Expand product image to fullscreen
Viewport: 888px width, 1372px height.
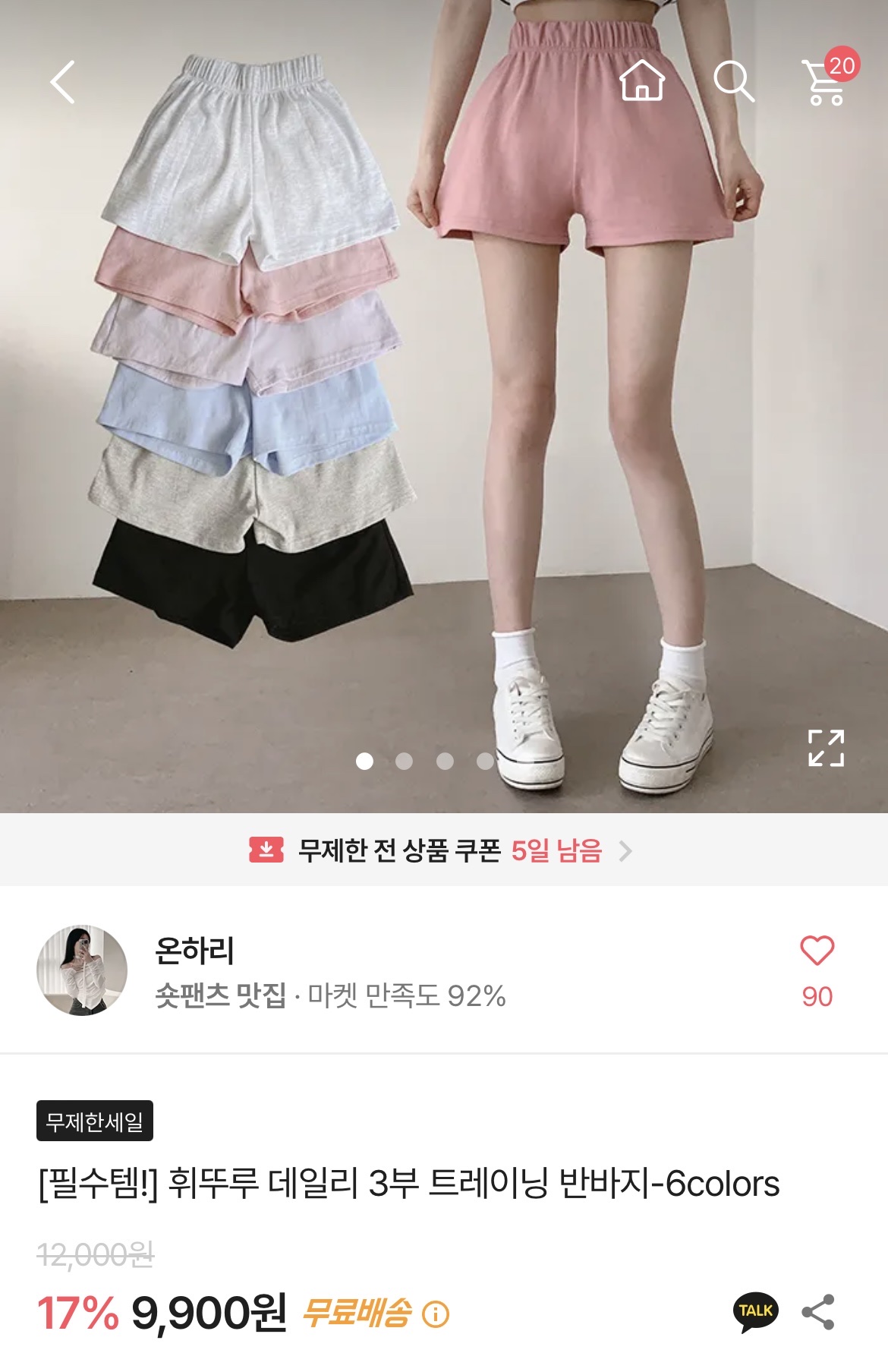(x=826, y=748)
